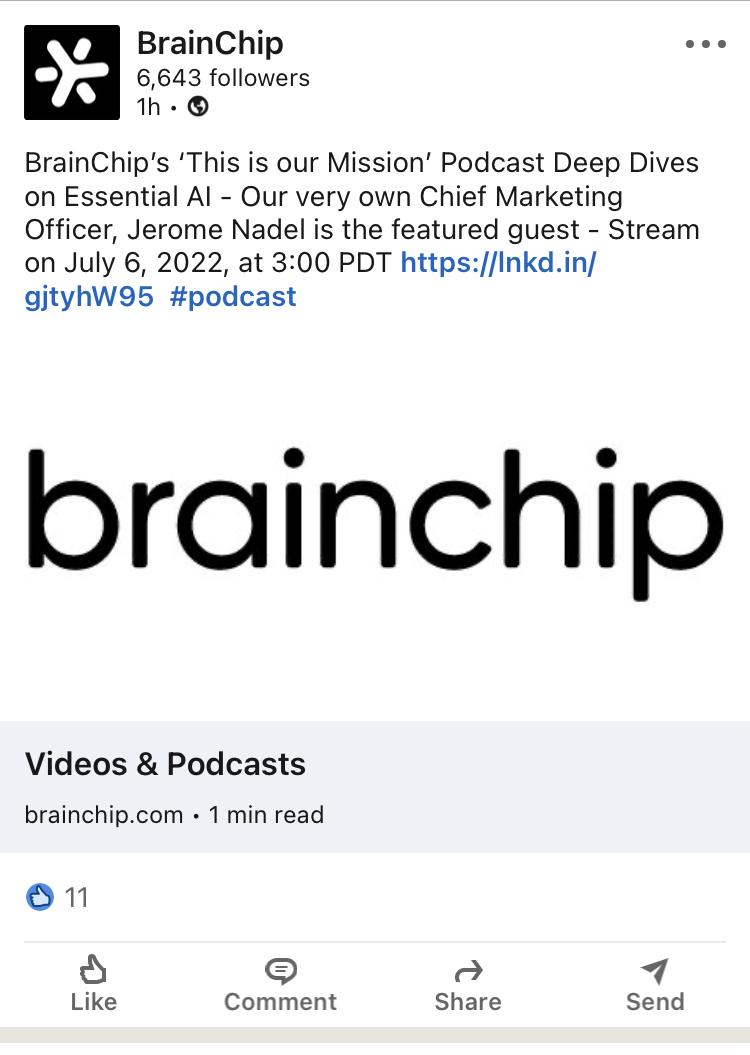View the 11 reactions on this post
The width and height of the screenshot is (750, 1055).
point(58,897)
